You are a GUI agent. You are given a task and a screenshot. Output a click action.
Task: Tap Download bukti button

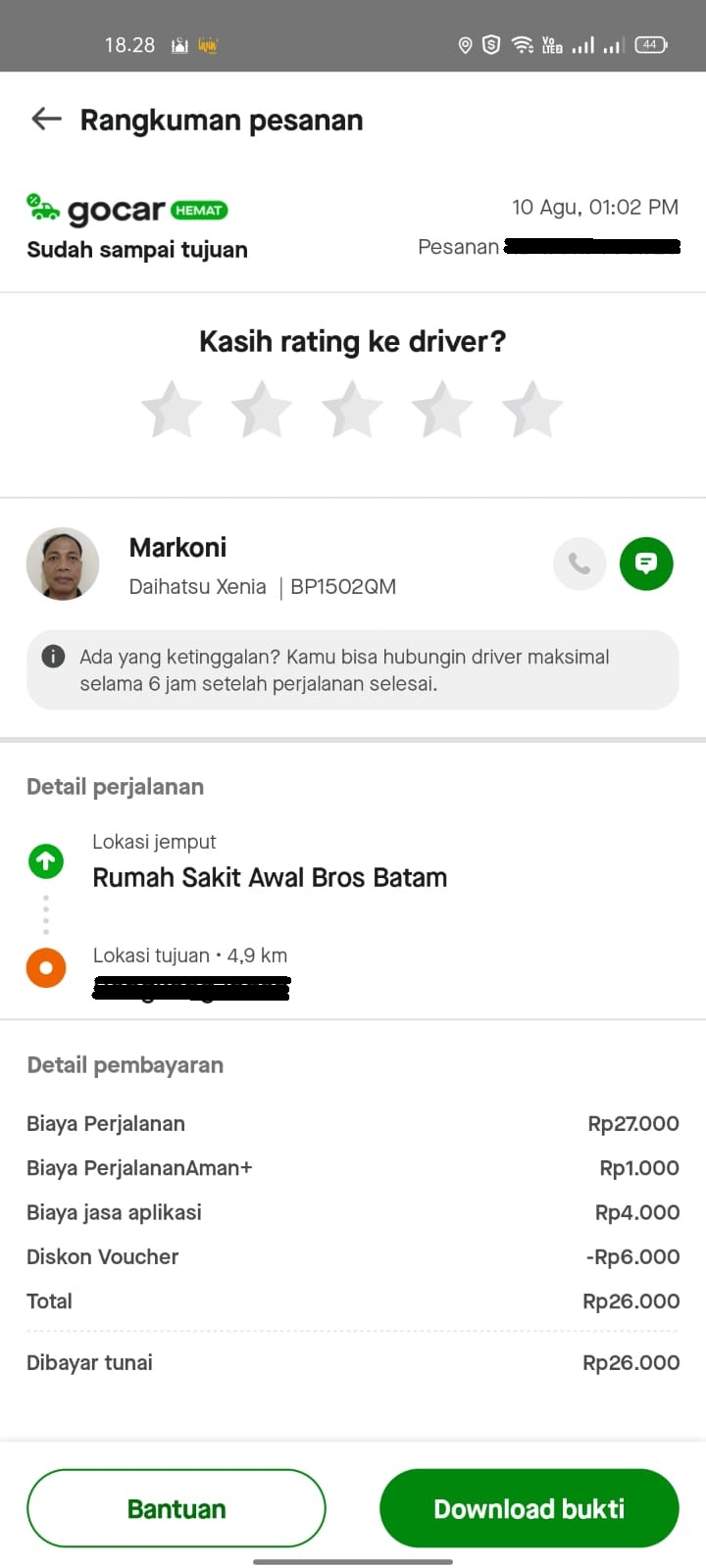529,1508
